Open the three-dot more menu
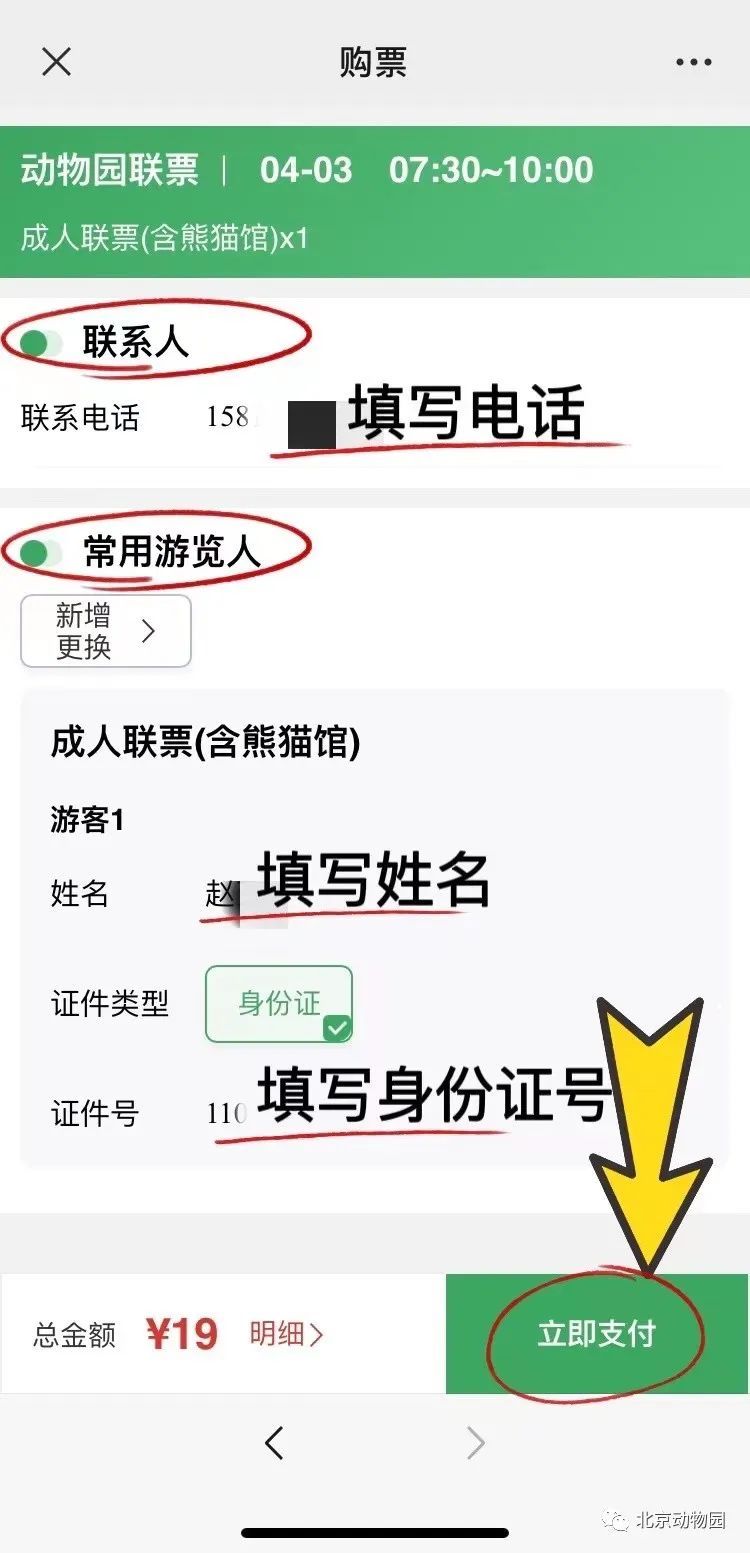This screenshot has width=750, height=1553. coord(693,62)
